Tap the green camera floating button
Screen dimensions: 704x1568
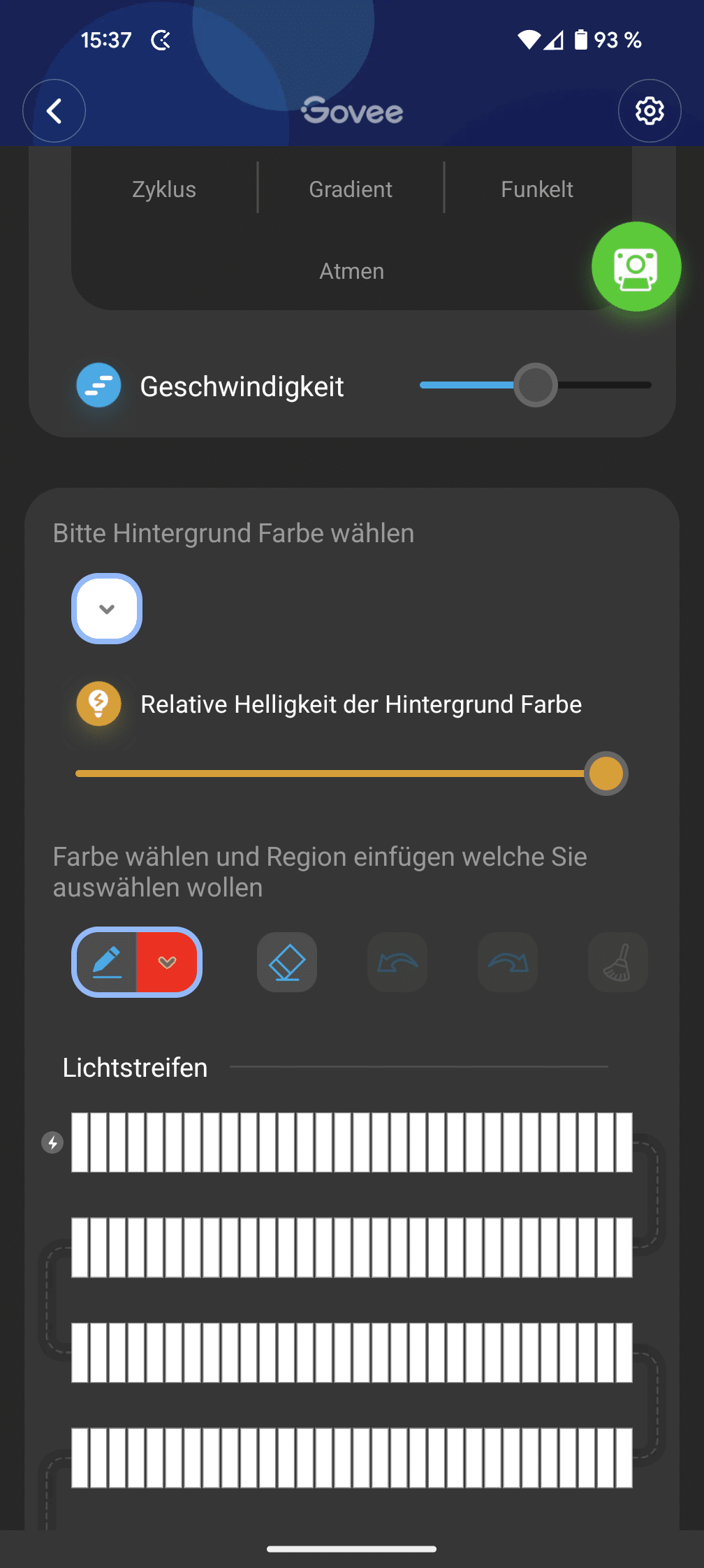[636, 266]
